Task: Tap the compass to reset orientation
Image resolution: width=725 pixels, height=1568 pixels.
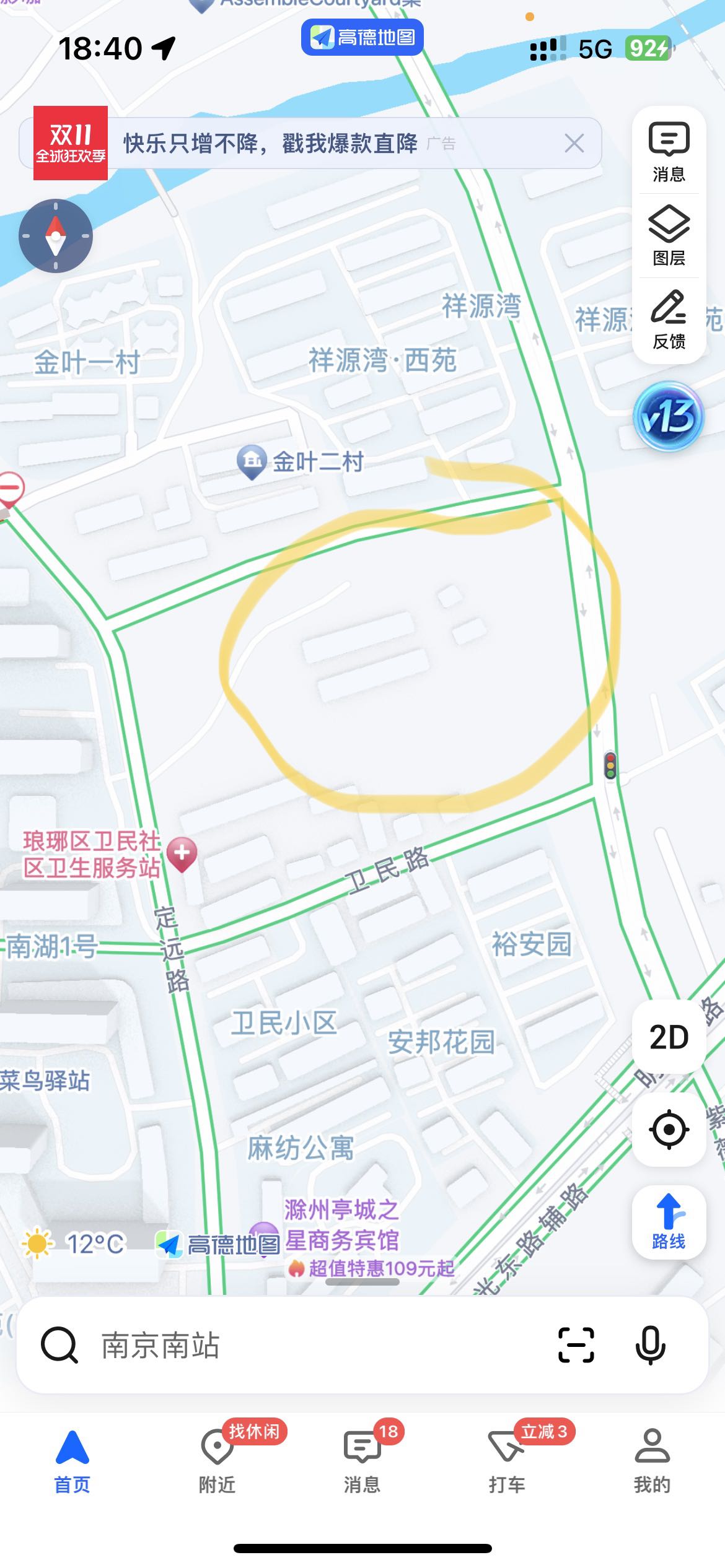Action: pyautogui.click(x=56, y=236)
